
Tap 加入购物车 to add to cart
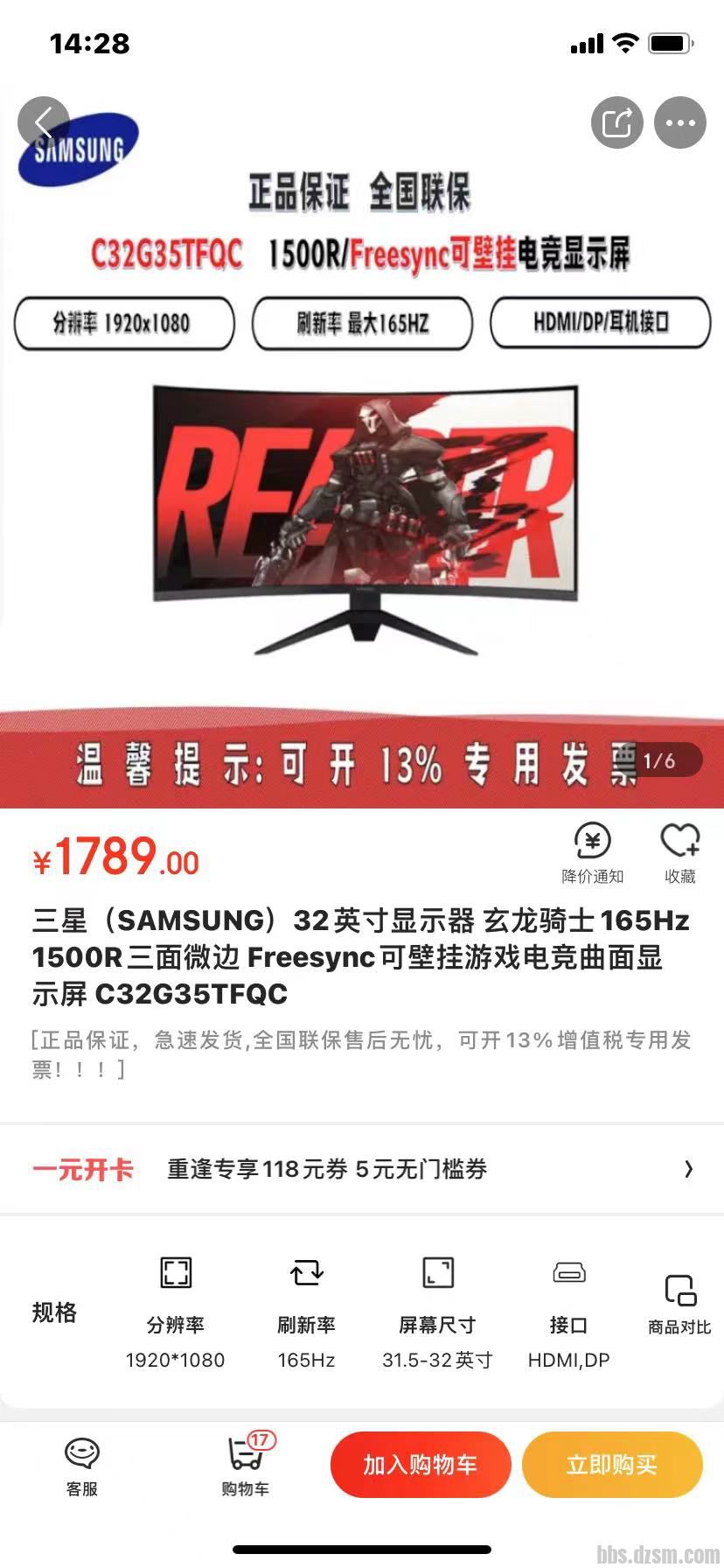[x=421, y=1465]
